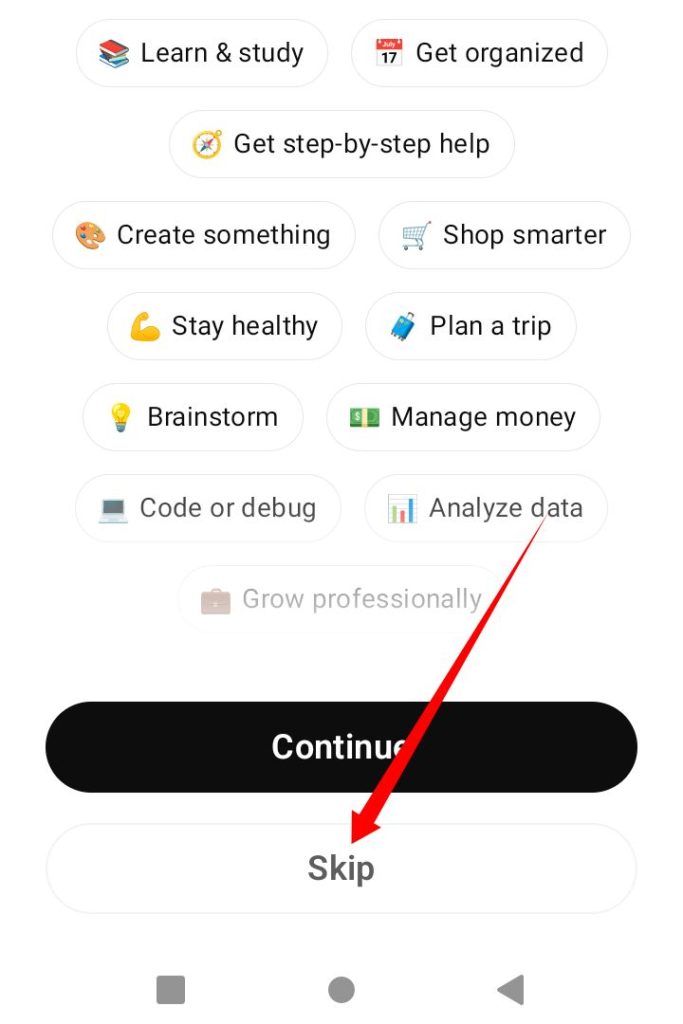Choose Manage money
Viewport: 683px width, 1024px height.
tap(463, 417)
